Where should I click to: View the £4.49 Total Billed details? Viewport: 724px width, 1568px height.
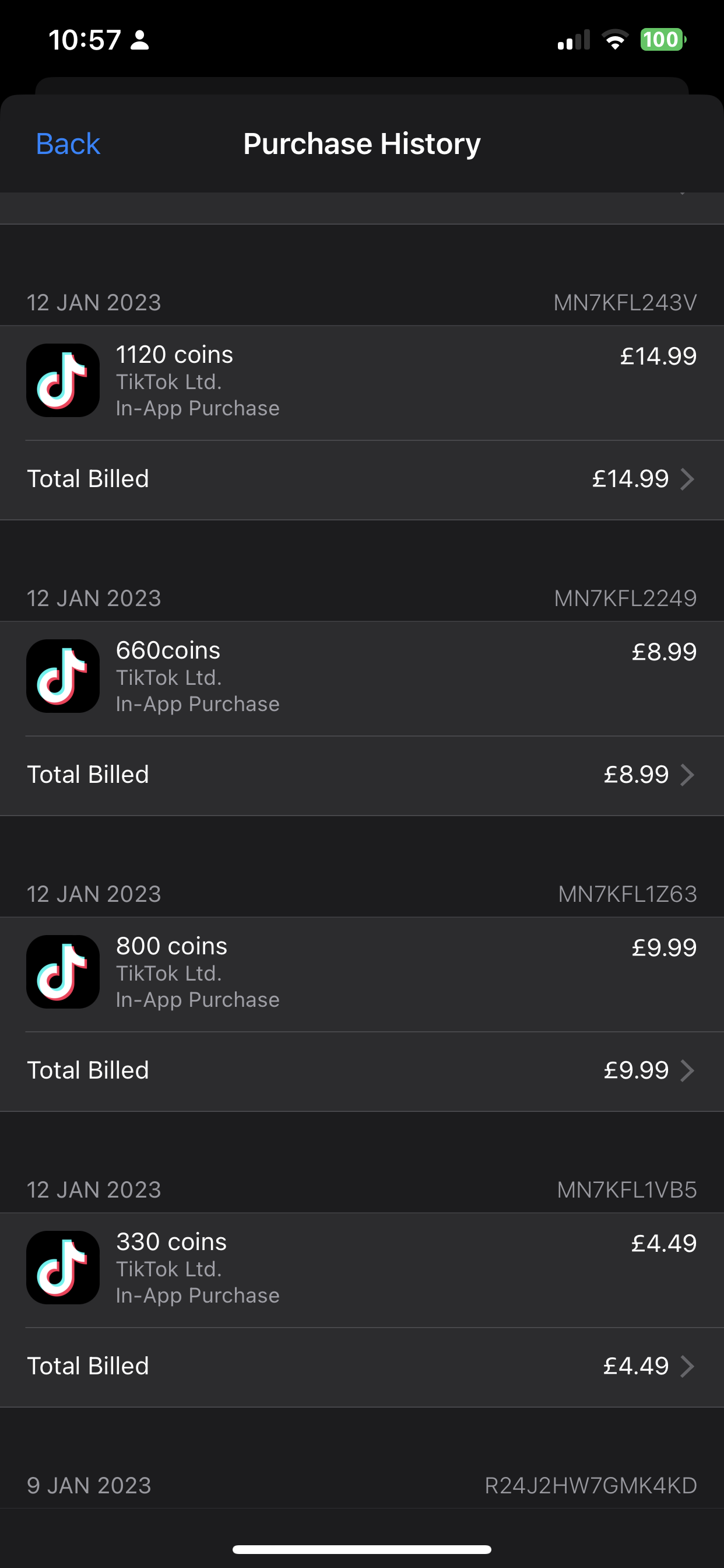(361, 1367)
